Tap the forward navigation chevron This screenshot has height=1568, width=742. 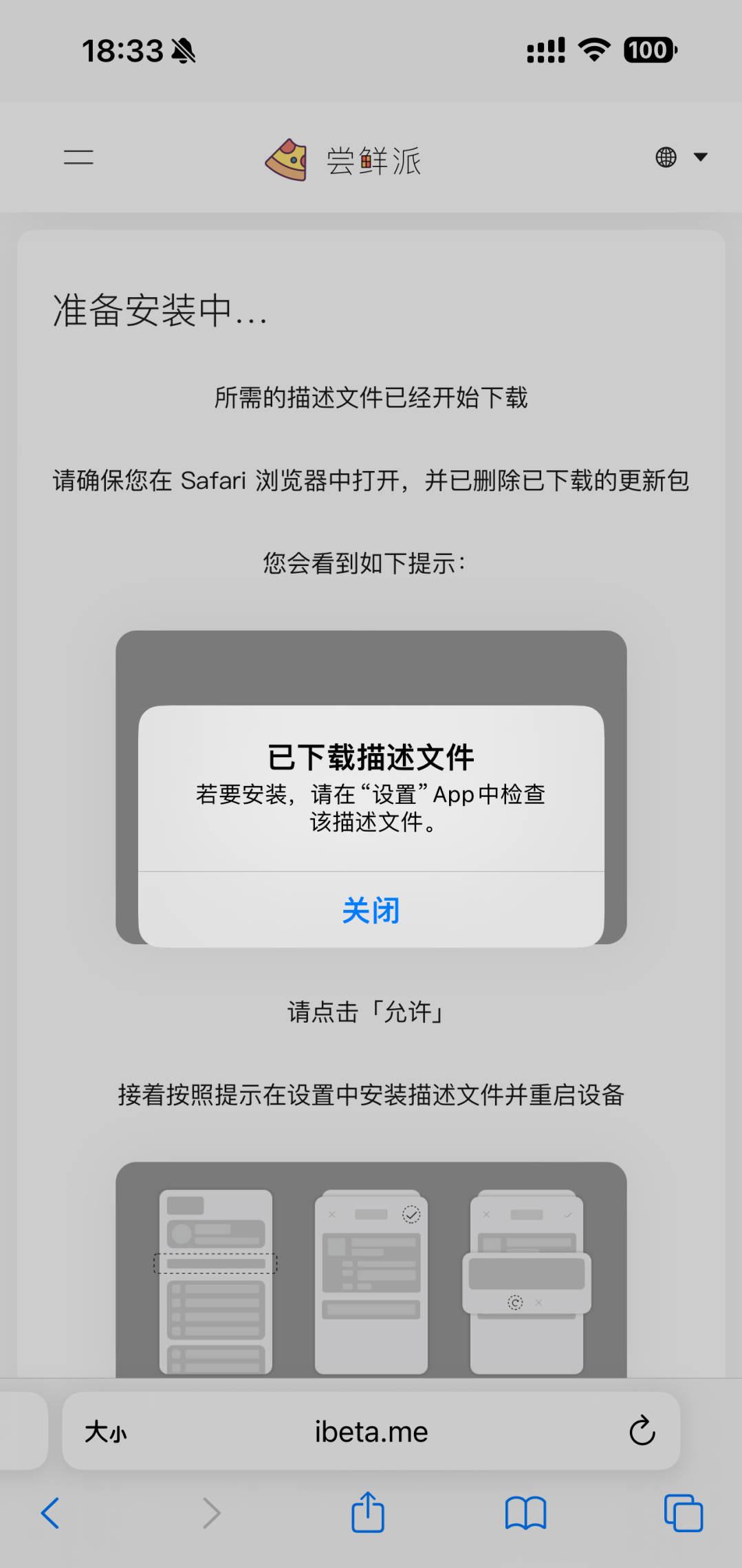pyautogui.click(x=210, y=1512)
